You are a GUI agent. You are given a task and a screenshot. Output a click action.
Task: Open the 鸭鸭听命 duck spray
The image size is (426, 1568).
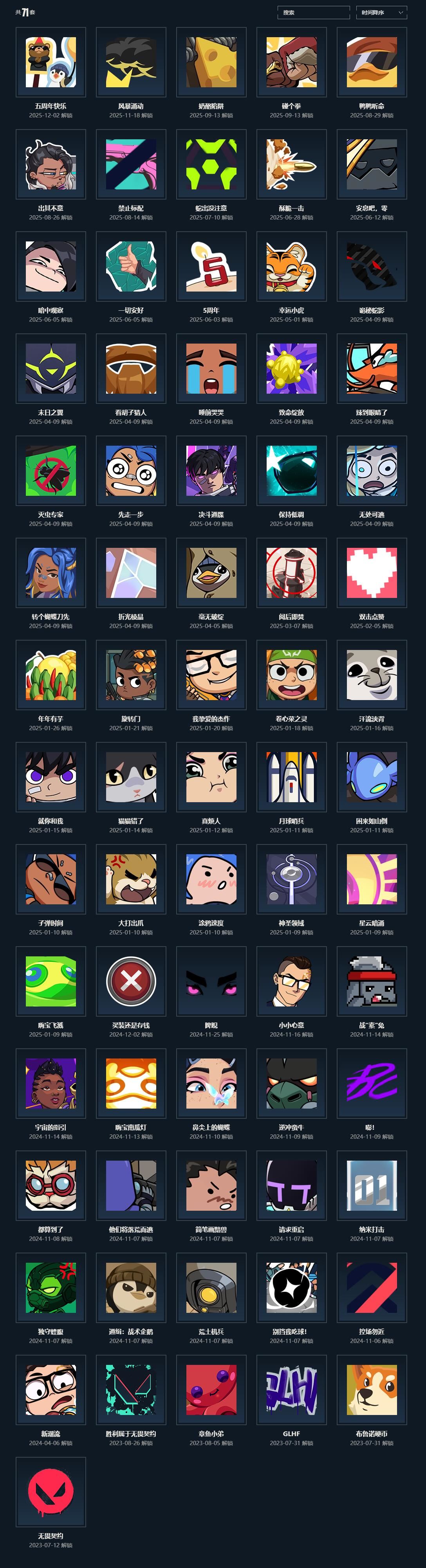click(x=372, y=62)
